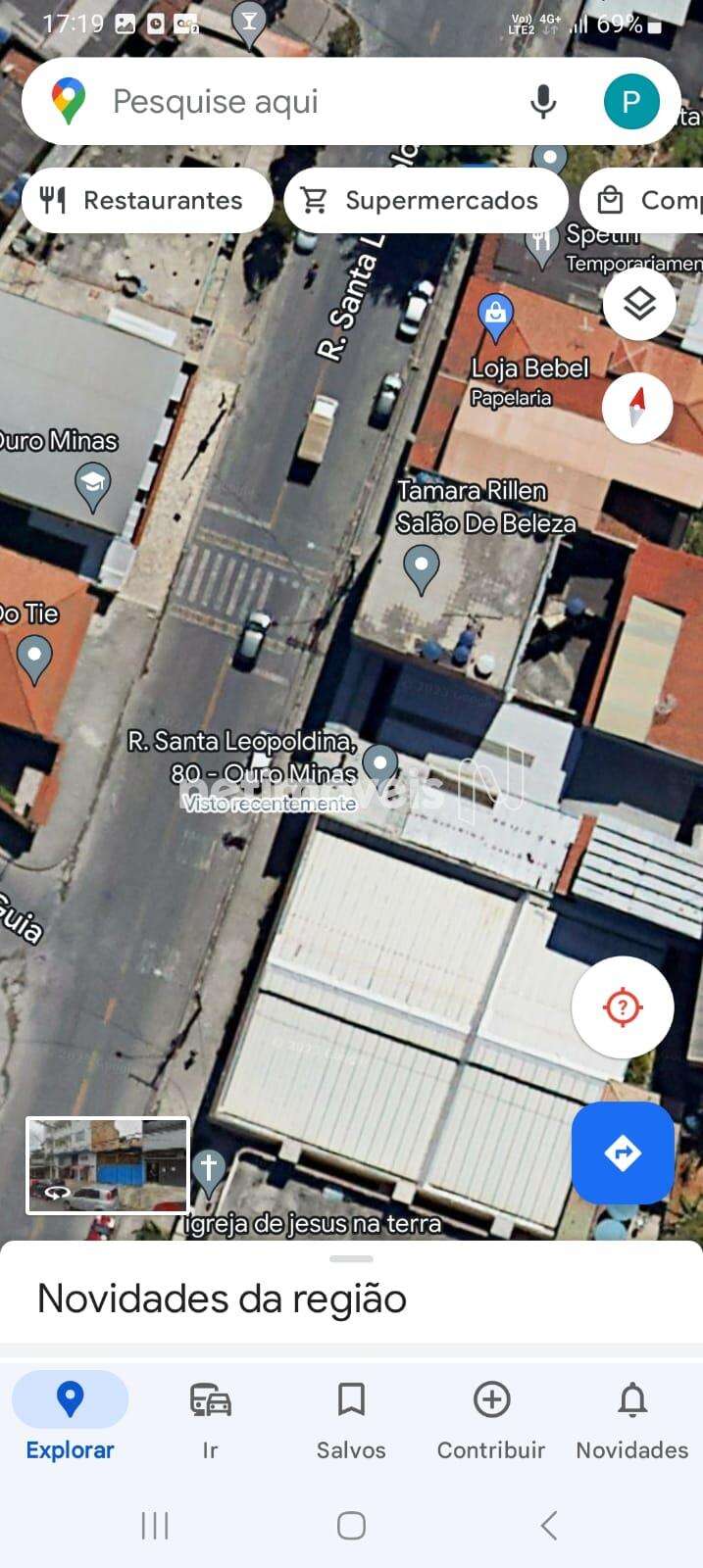The height and width of the screenshot is (1568, 703).
Task: Center map on my location
Action: pos(623,1006)
